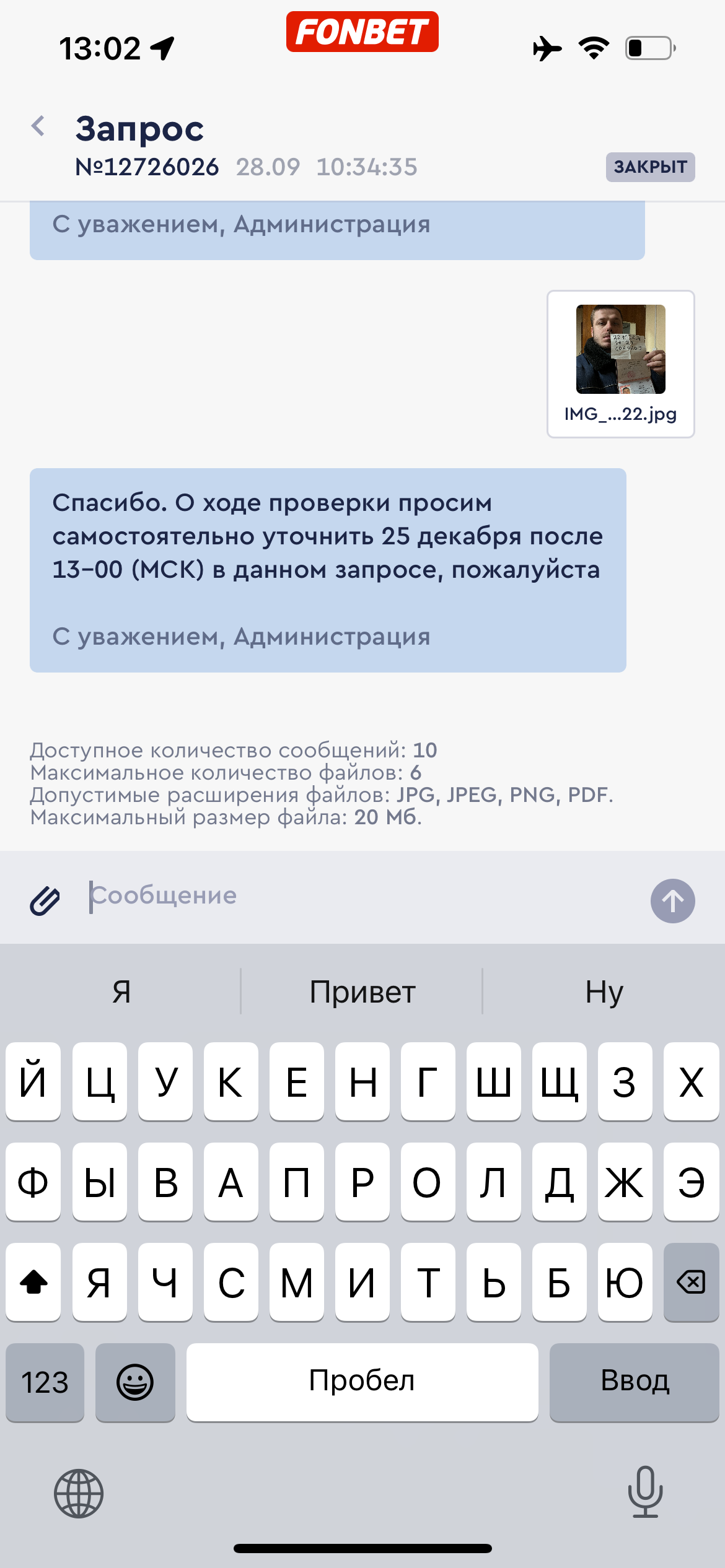This screenshot has height=1568, width=725.
Task: Go back from the Запрос screen
Action: (x=38, y=126)
